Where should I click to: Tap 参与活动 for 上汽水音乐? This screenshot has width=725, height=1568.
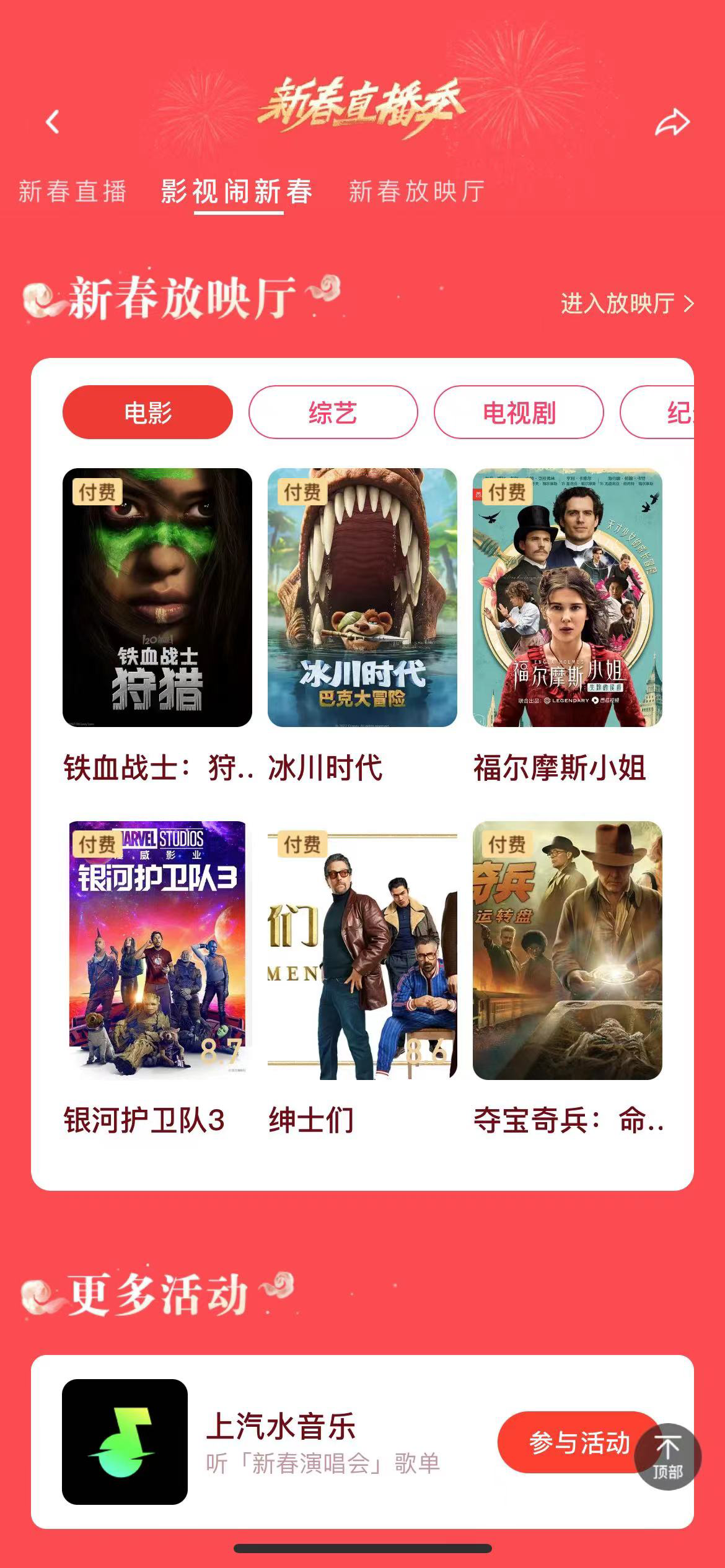[579, 1442]
